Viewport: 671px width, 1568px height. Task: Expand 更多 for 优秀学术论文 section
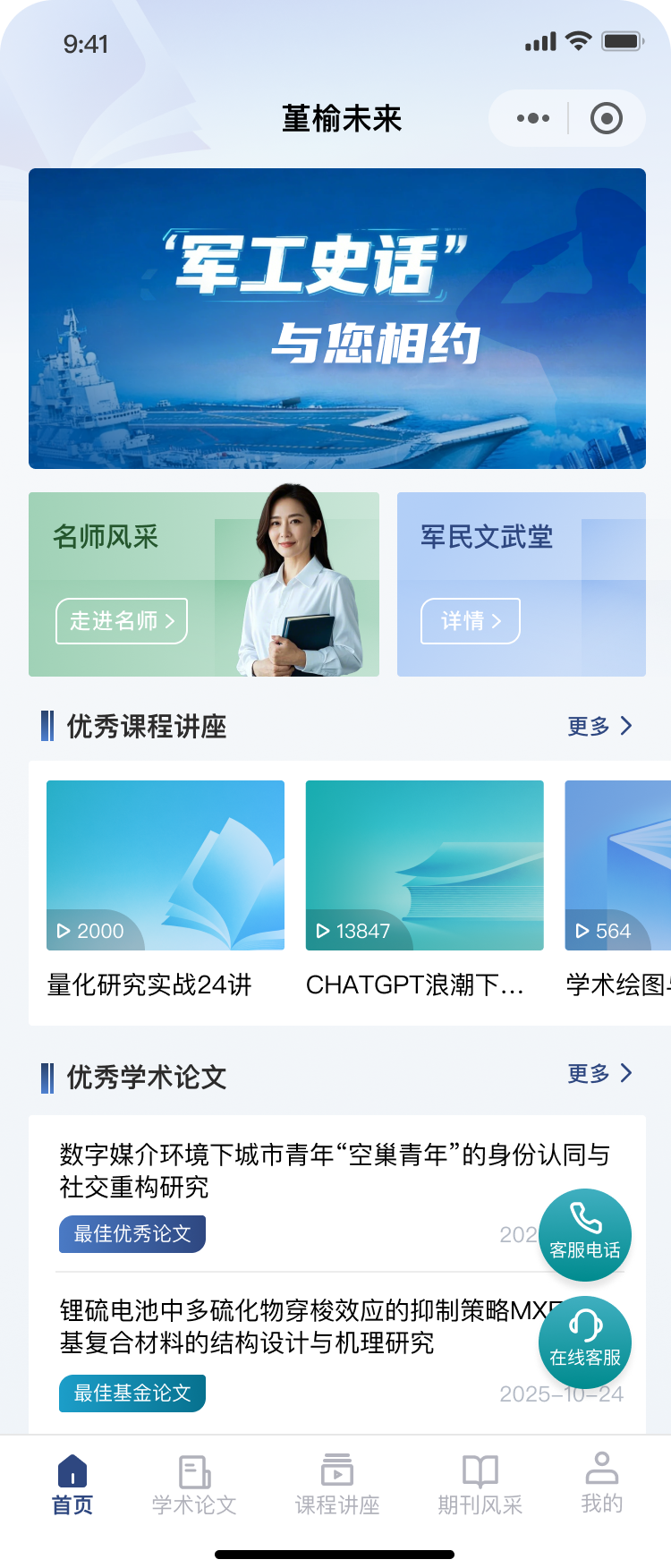598,1073
